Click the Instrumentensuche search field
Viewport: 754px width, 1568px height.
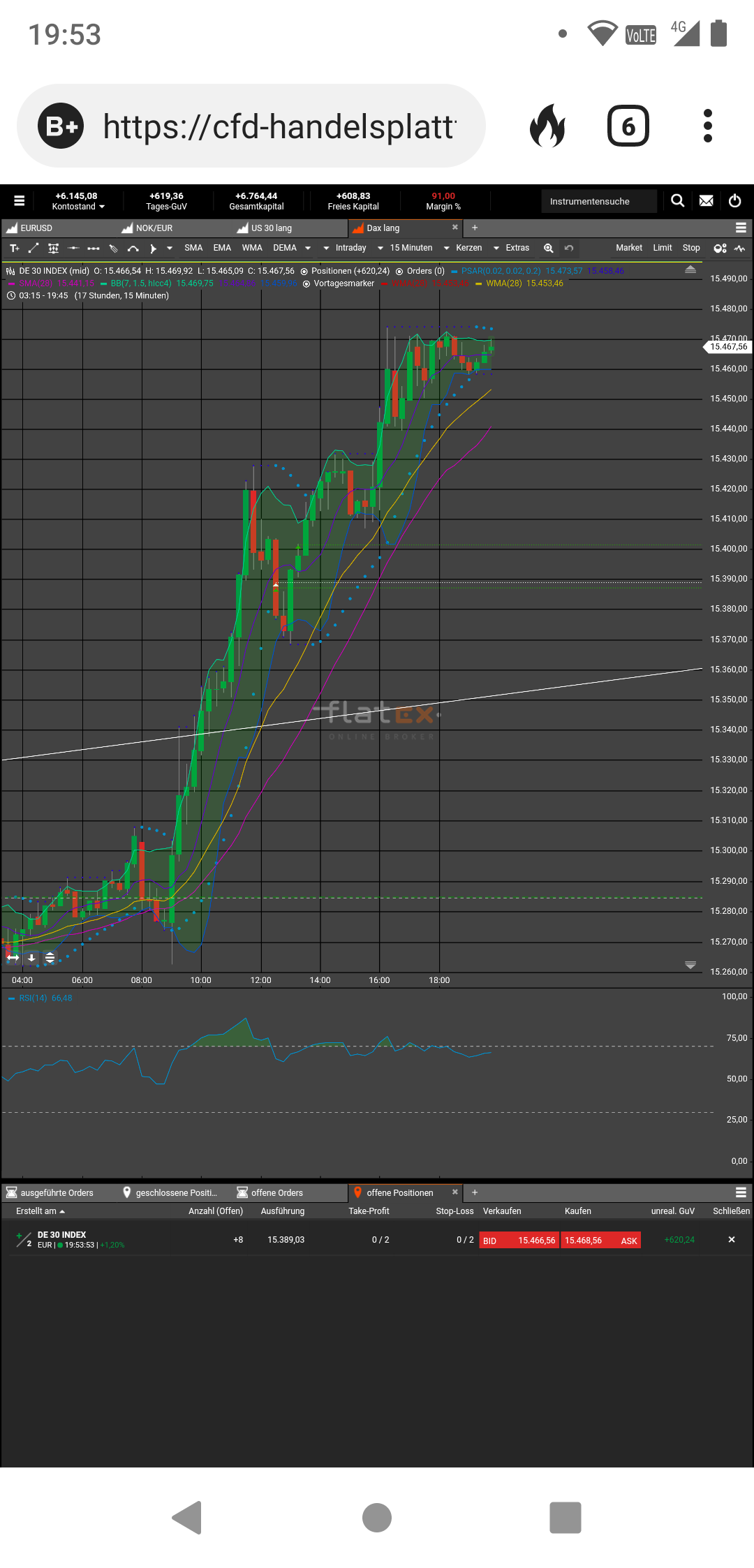click(599, 201)
